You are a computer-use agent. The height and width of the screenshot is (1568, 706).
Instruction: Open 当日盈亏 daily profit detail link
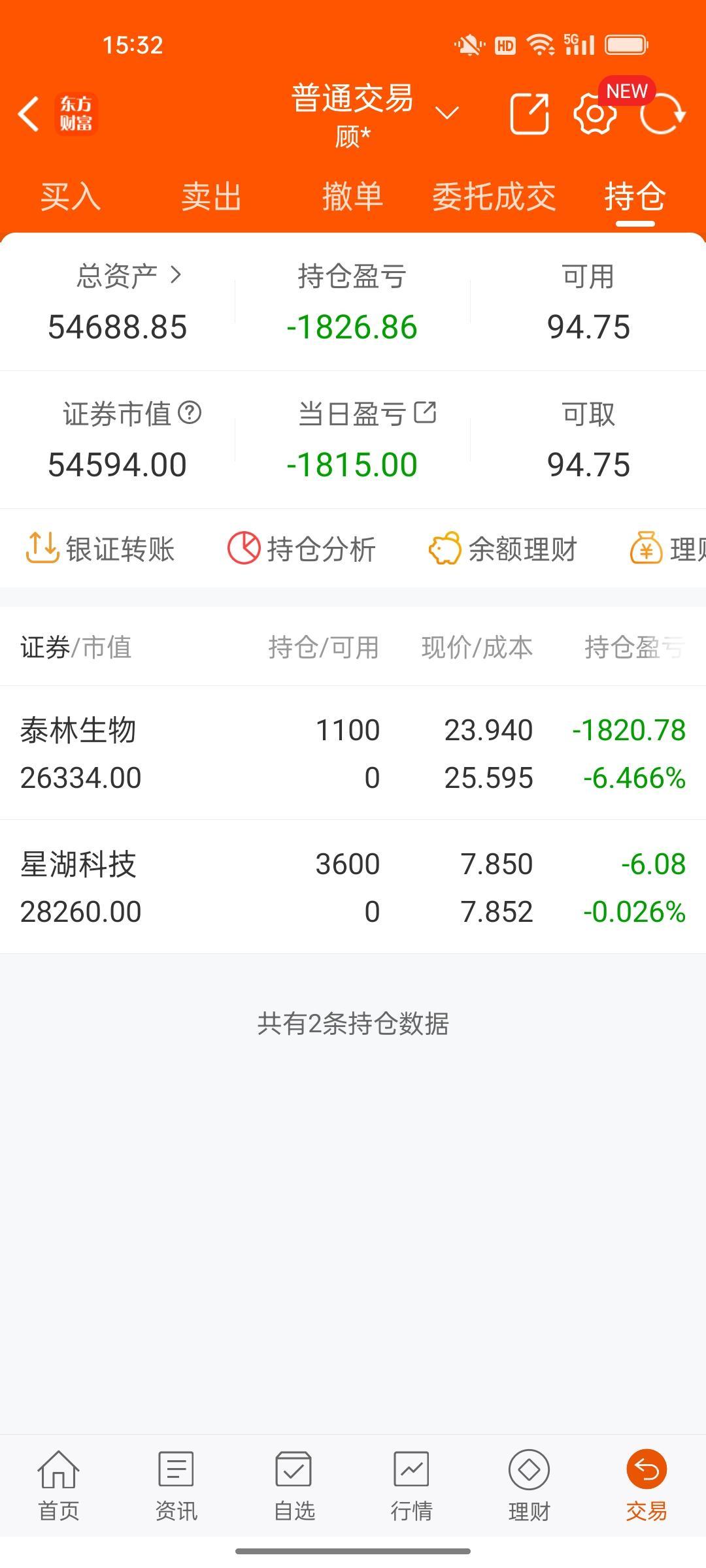(x=426, y=412)
